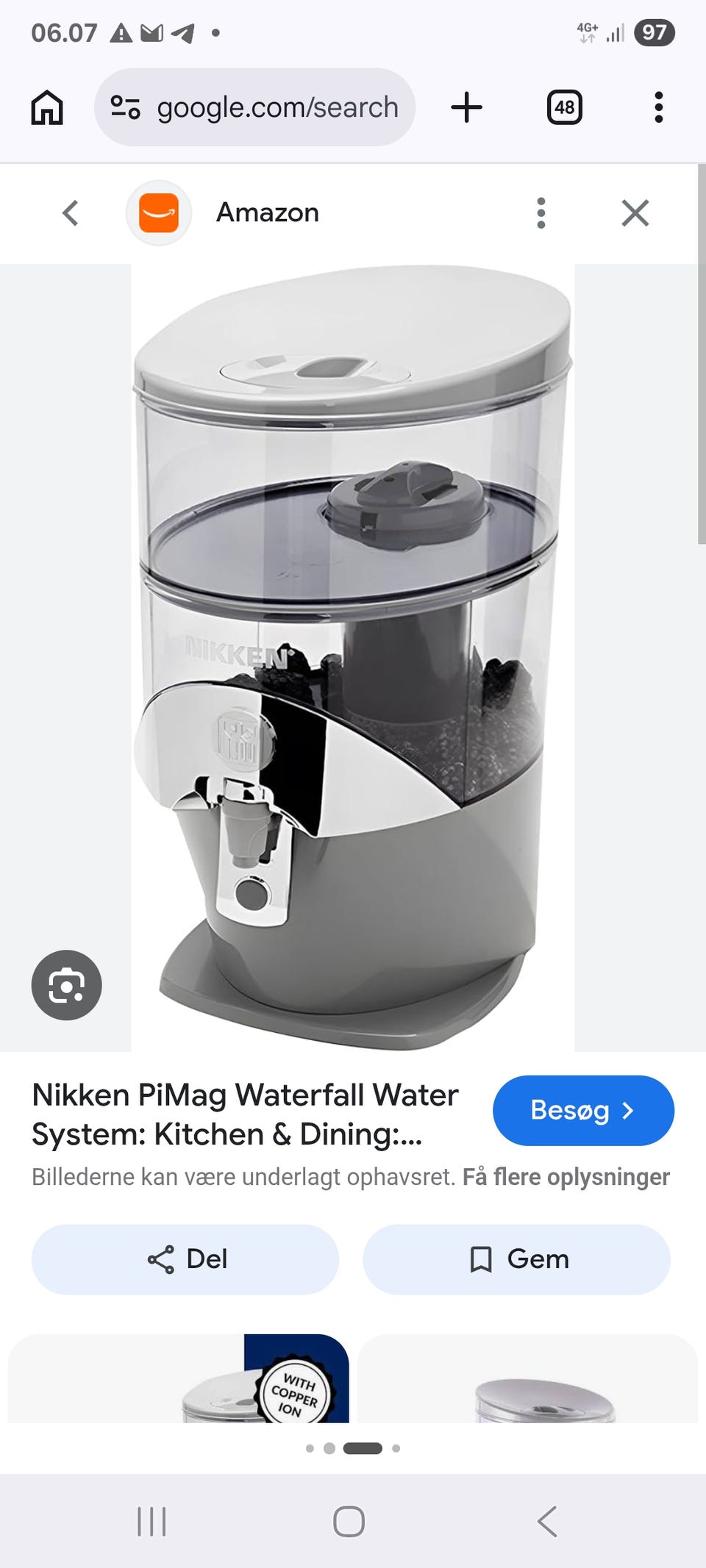Open a new browser tab
This screenshot has width=706, height=1568.
pos(466,107)
